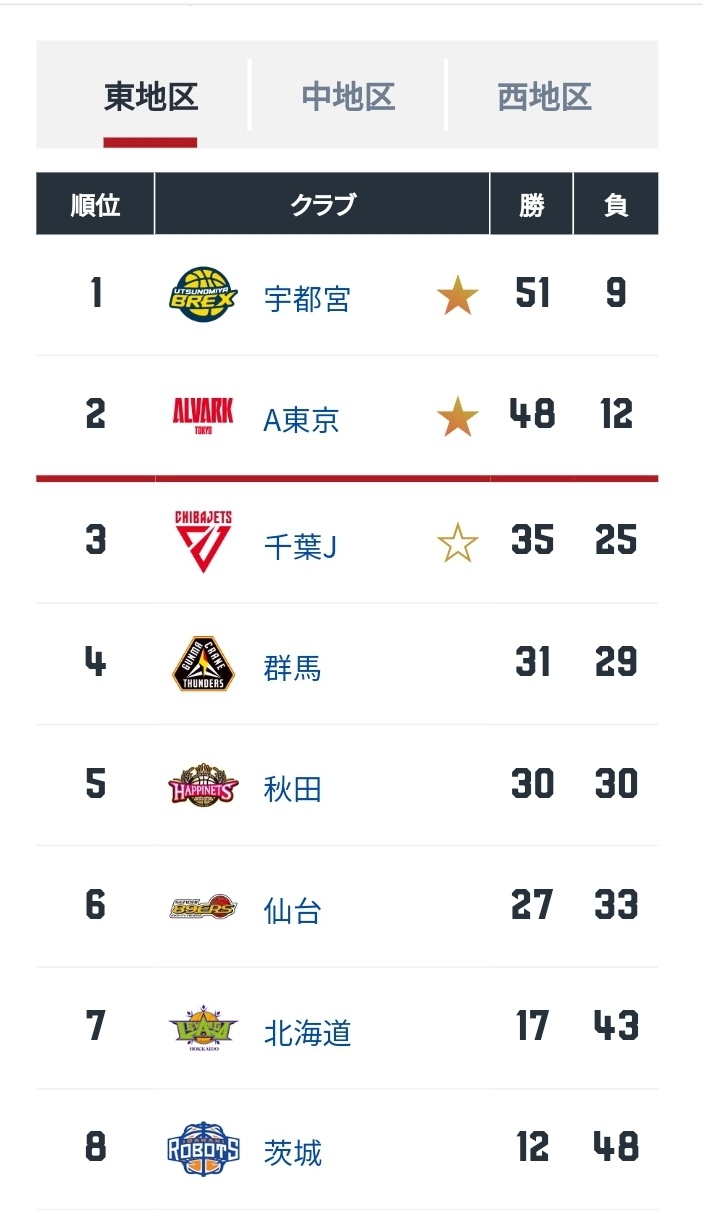This screenshot has height=1210, width=703.
Task: Open the 宇都宮 club page
Action: pos(306,298)
